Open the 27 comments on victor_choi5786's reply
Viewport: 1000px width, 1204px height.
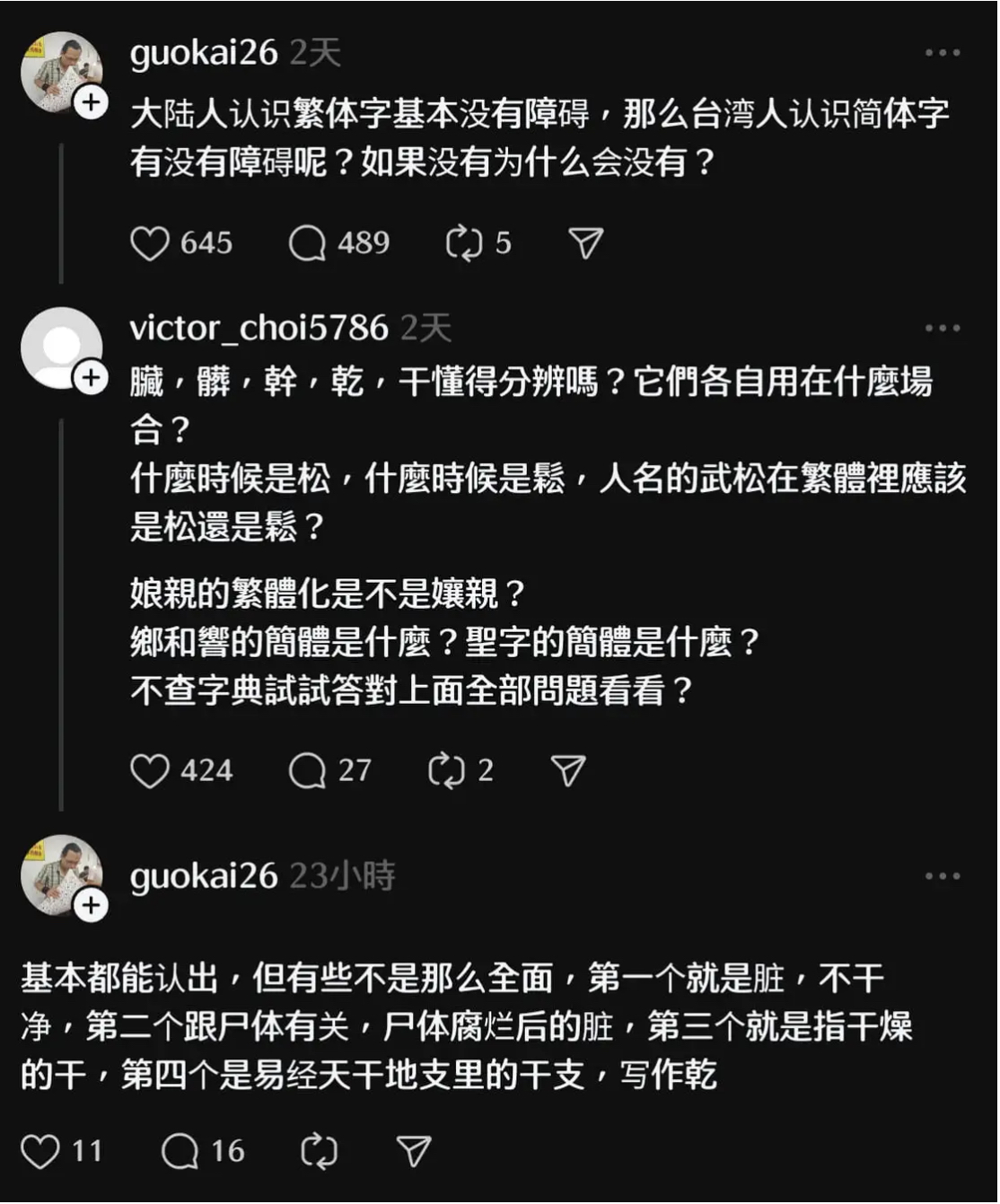coord(307,771)
